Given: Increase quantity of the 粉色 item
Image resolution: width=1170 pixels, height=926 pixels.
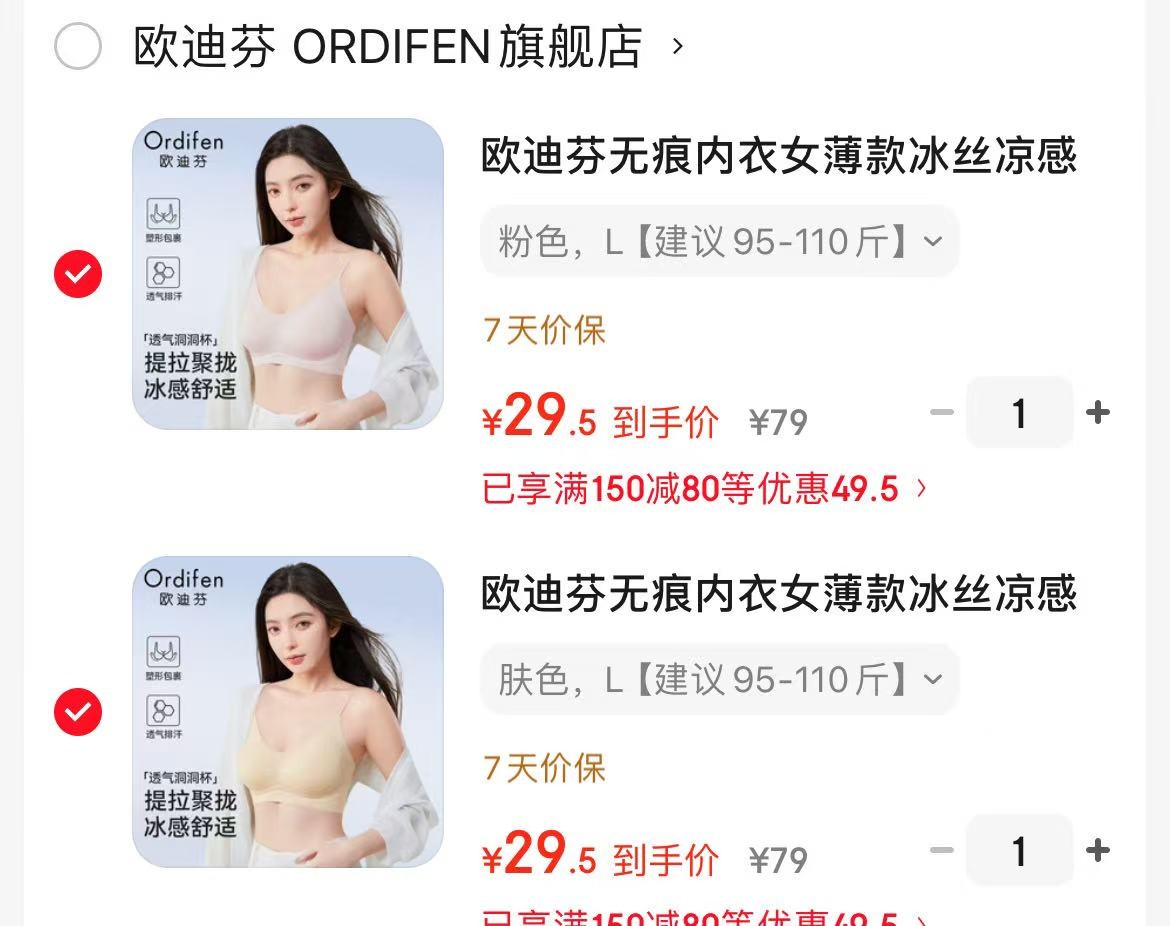Looking at the screenshot, I should [1098, 412].
